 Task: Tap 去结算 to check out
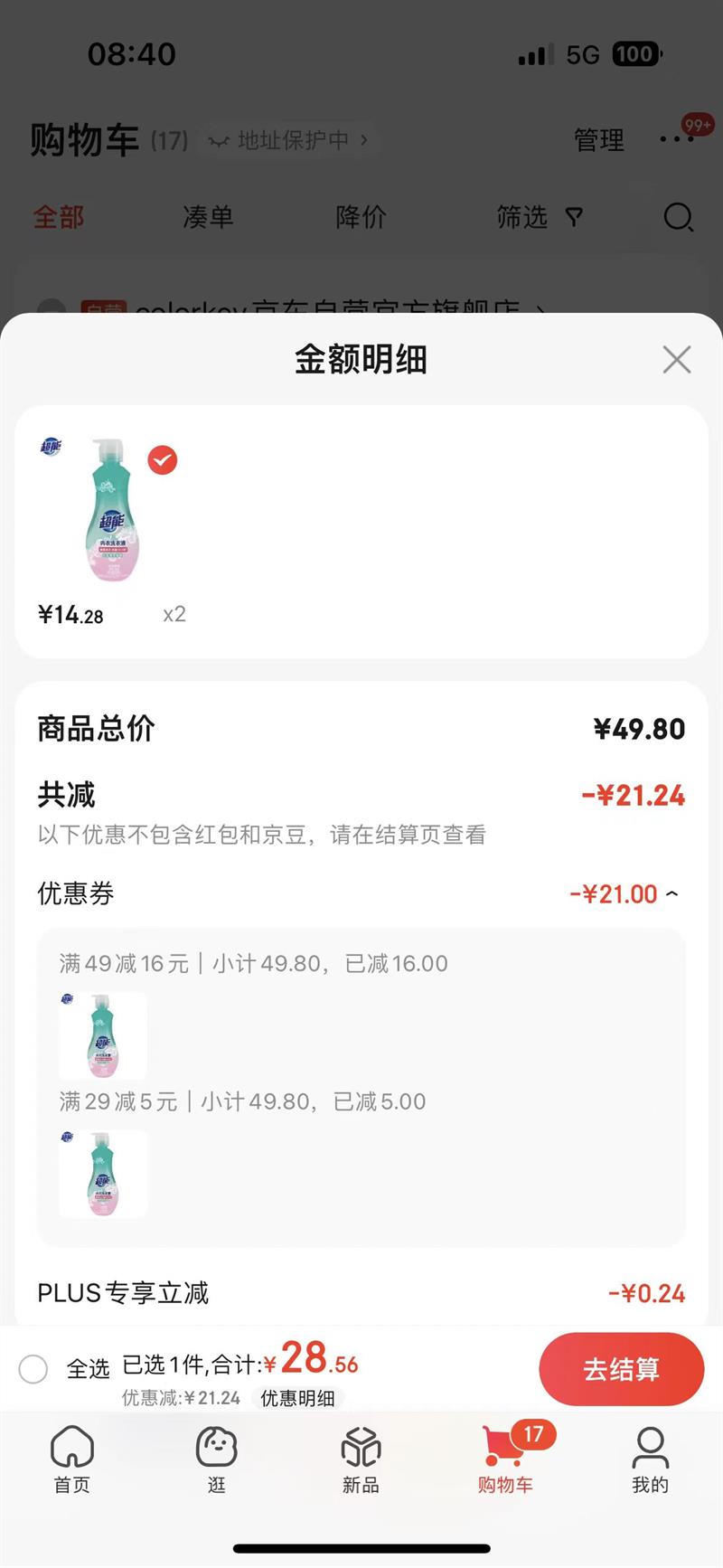coord(621,1369)
